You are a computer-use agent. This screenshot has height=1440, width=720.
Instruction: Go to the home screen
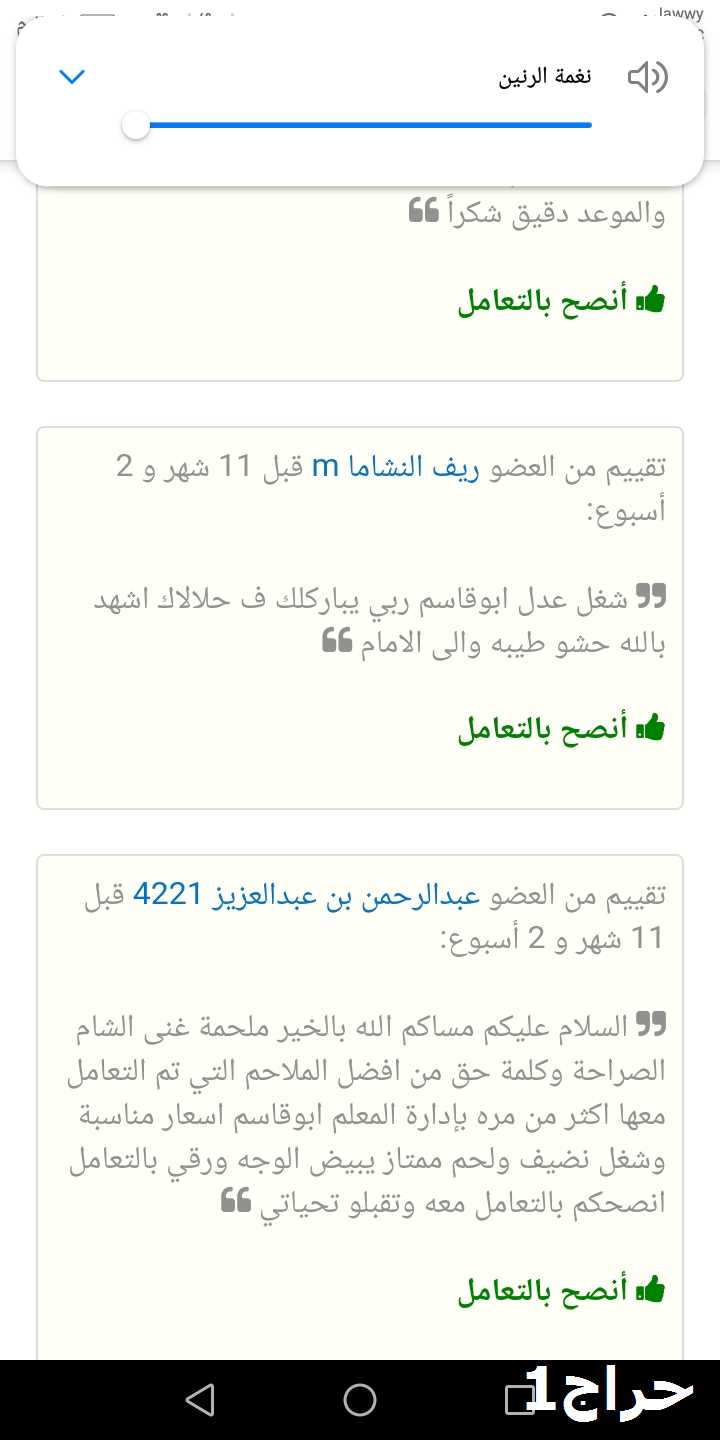[x=360, y=1400]
